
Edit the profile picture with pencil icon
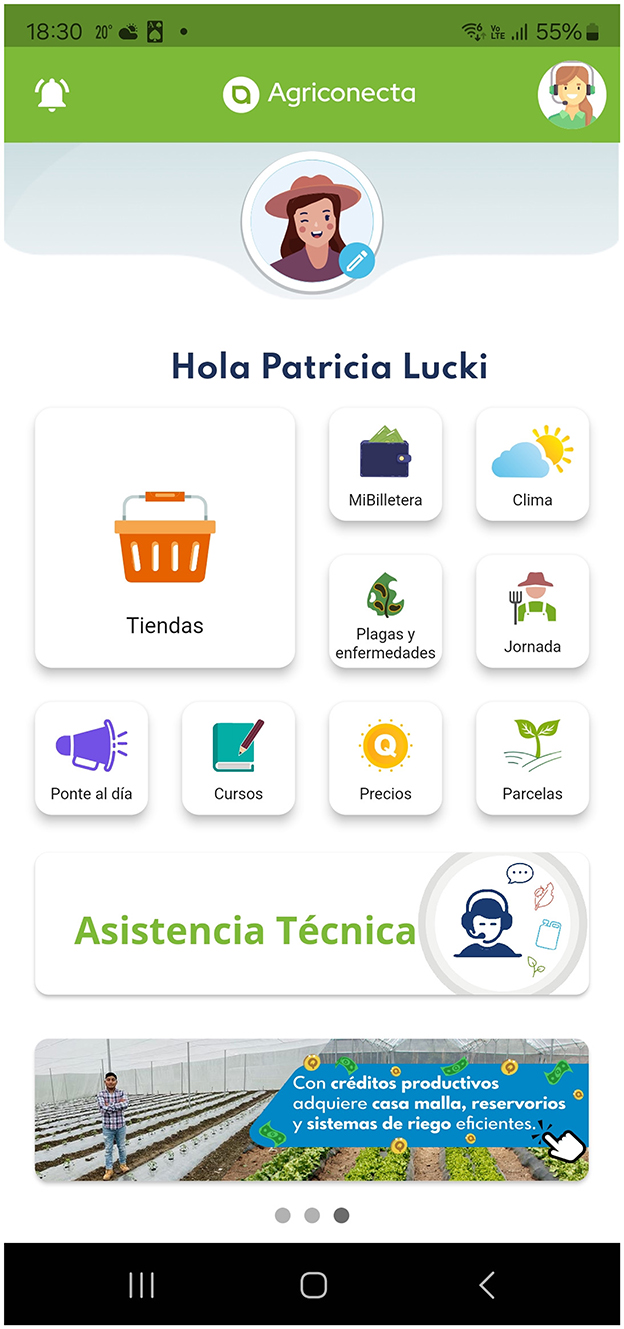coord(357,262)
